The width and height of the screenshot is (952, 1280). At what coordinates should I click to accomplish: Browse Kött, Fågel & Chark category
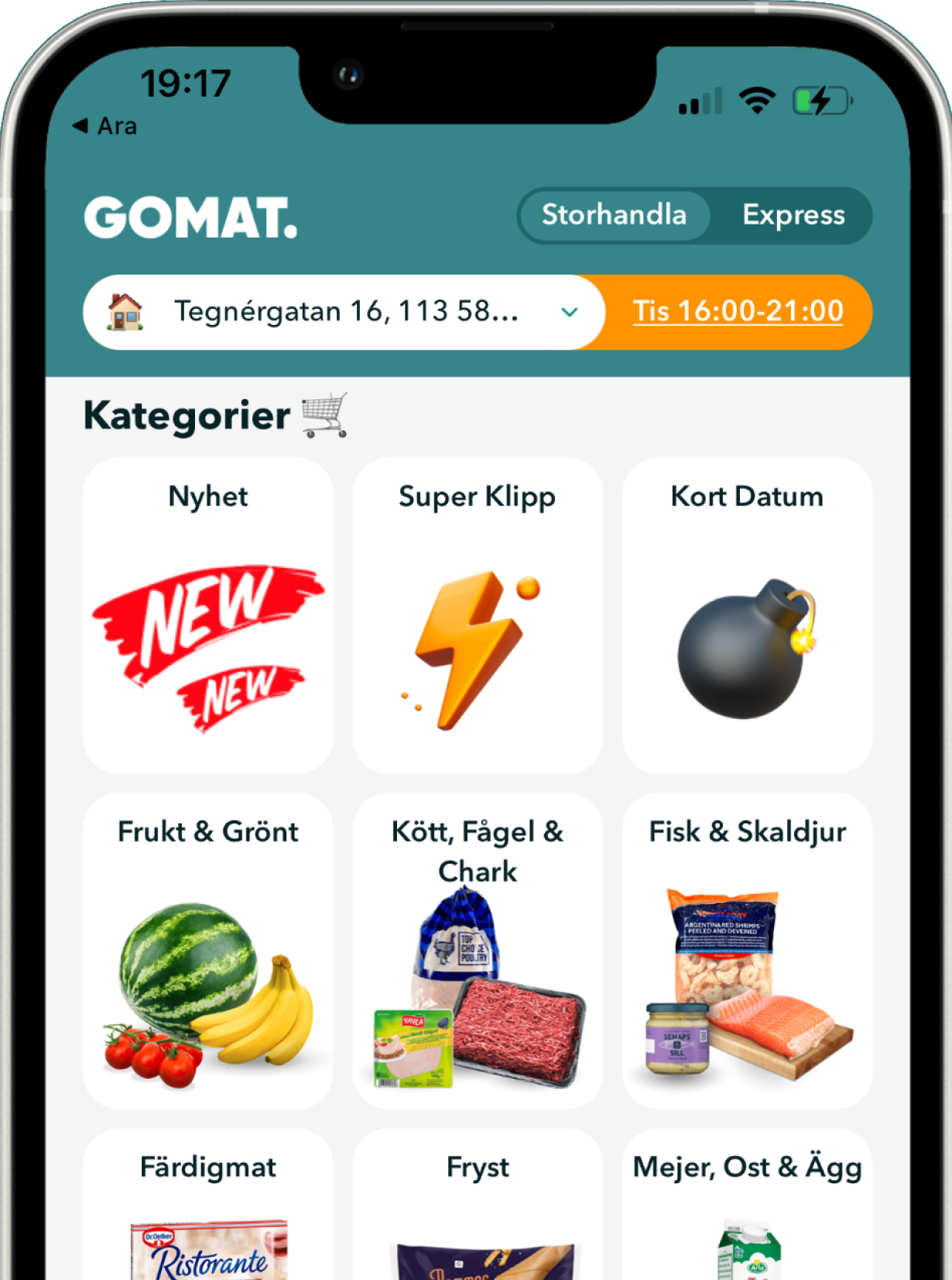pyautogui.click(x=477, y=950)
